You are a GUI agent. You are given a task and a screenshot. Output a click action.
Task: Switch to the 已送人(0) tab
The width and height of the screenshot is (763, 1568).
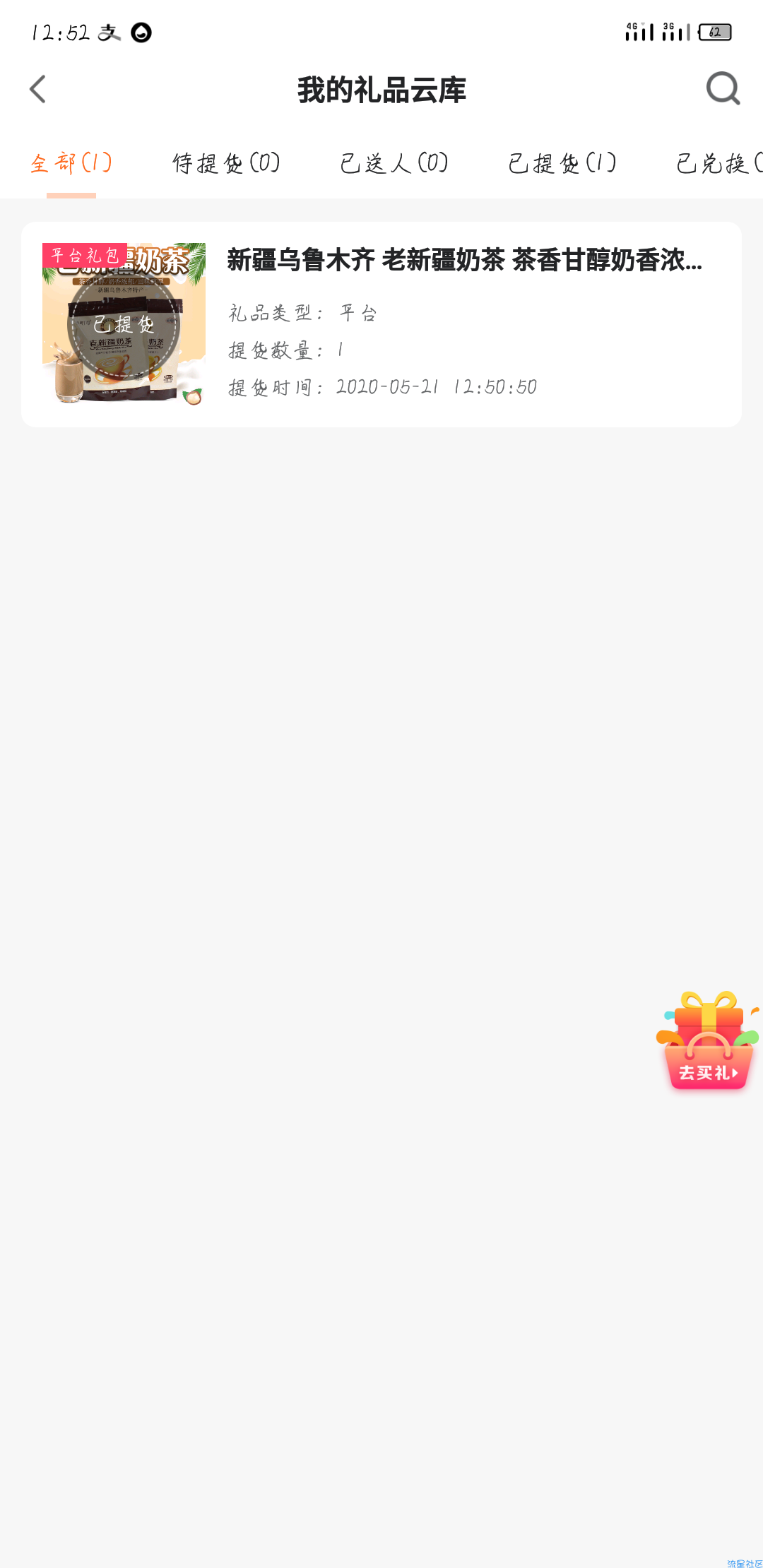(394, 163)
